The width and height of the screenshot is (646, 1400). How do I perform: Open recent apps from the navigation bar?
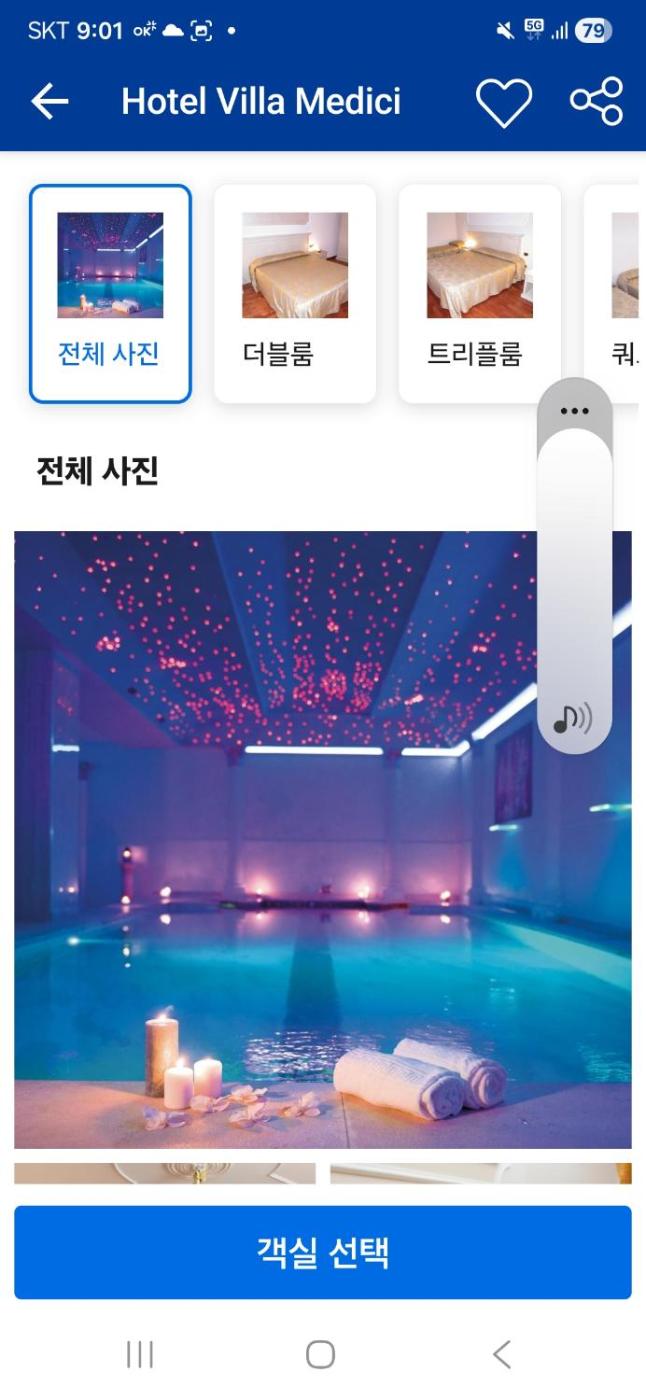click(x=140, y=1354)
